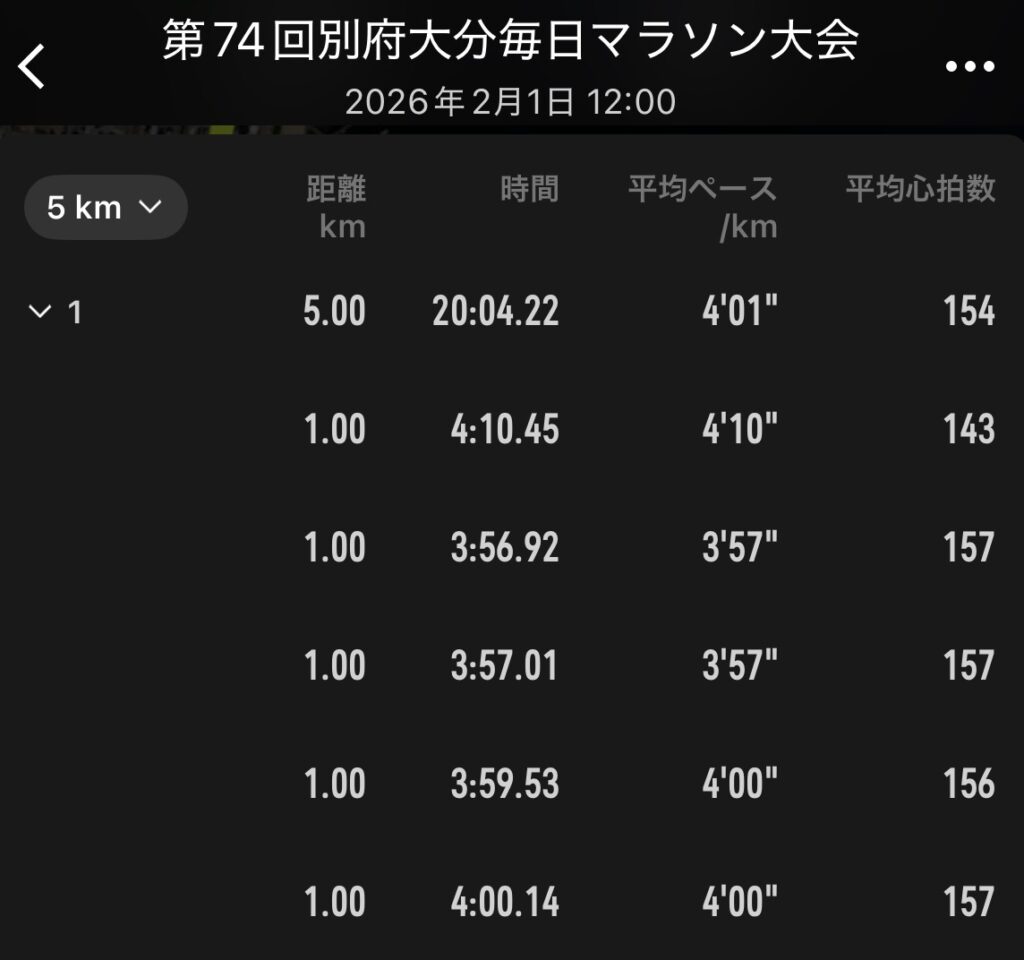Screen dimensions: 1024x960
Task: Open the 5 km split interval dropdown
Action: pyautogui.click(x=105, y=208)
